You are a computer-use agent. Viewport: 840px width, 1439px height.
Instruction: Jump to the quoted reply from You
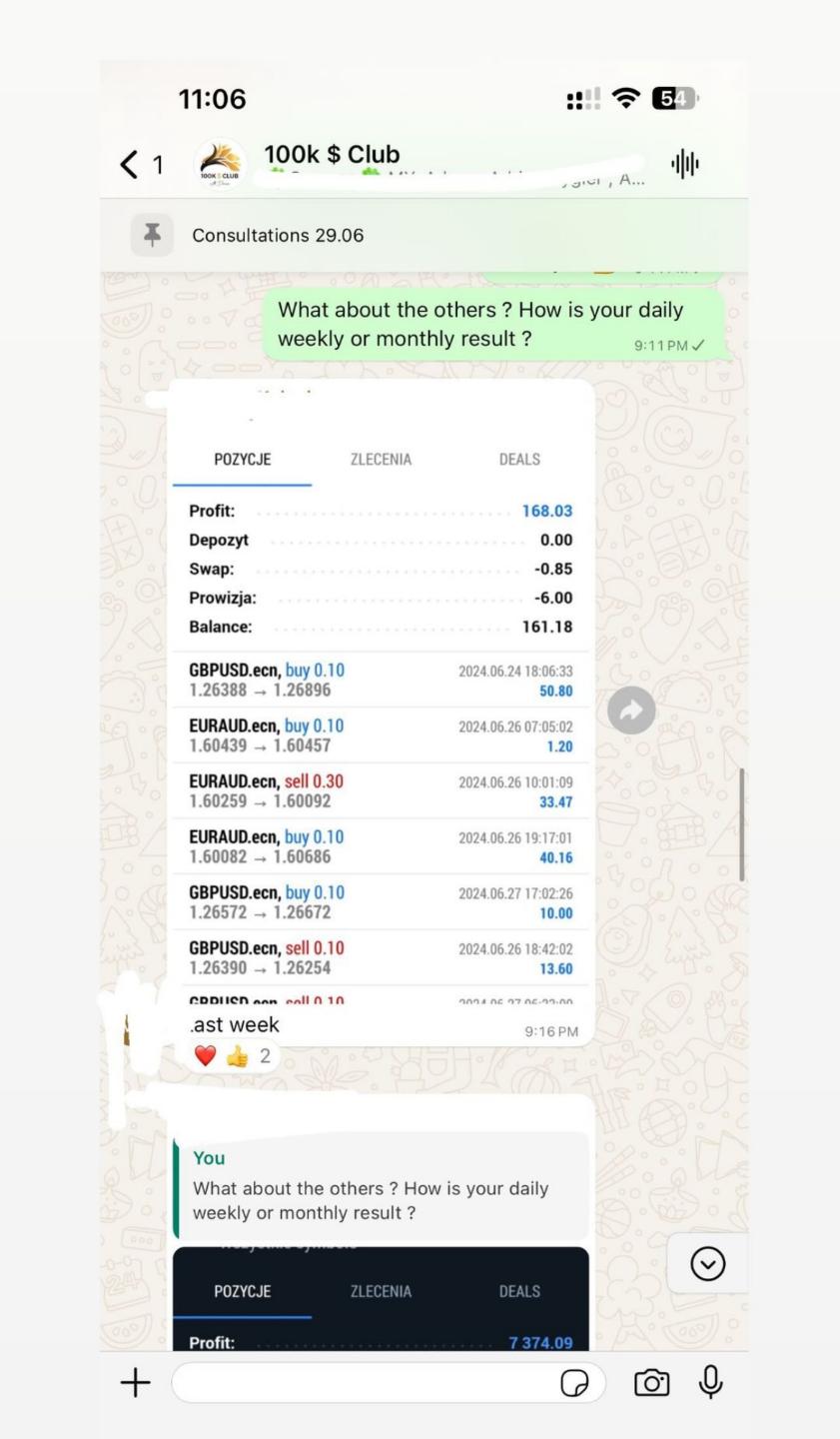[381, 1186]
